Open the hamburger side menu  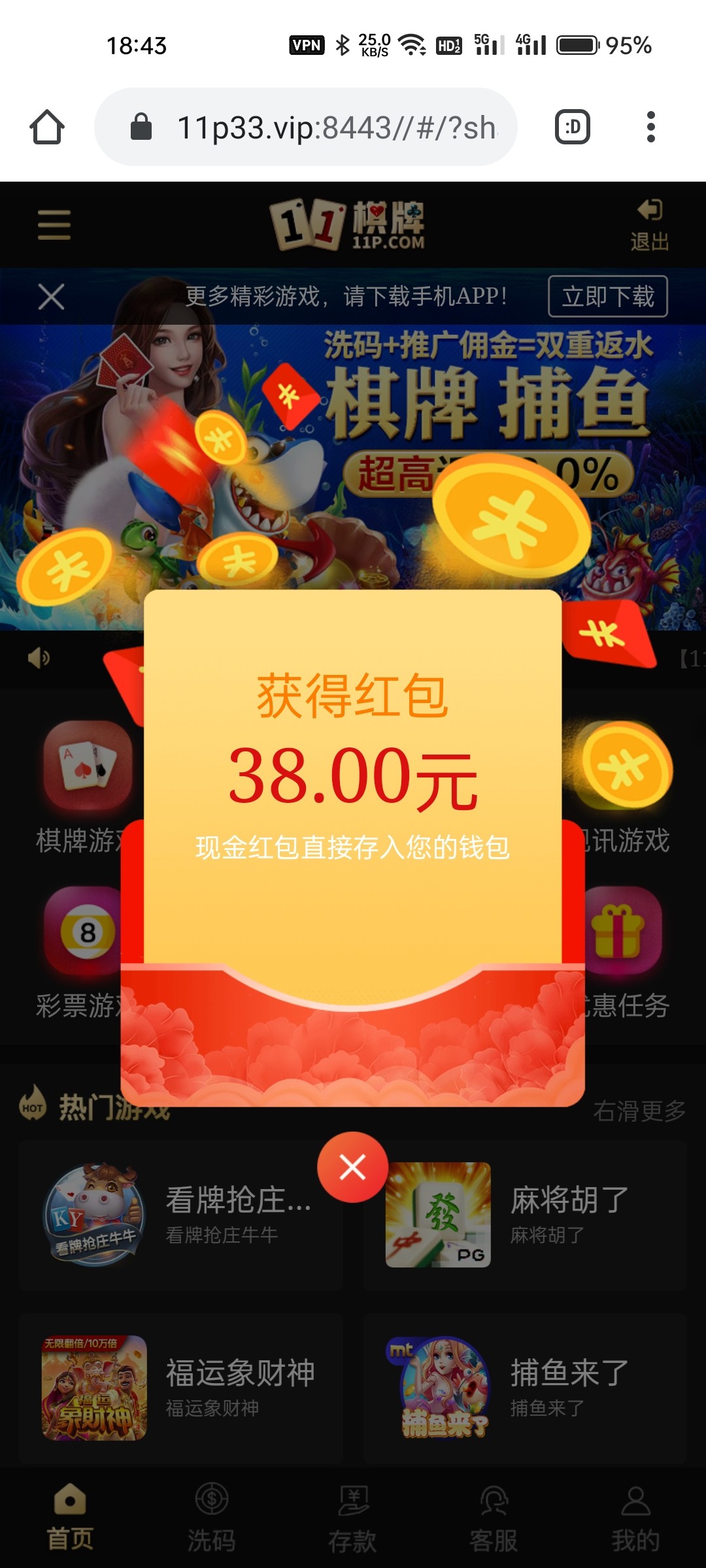tap(54, 225)
